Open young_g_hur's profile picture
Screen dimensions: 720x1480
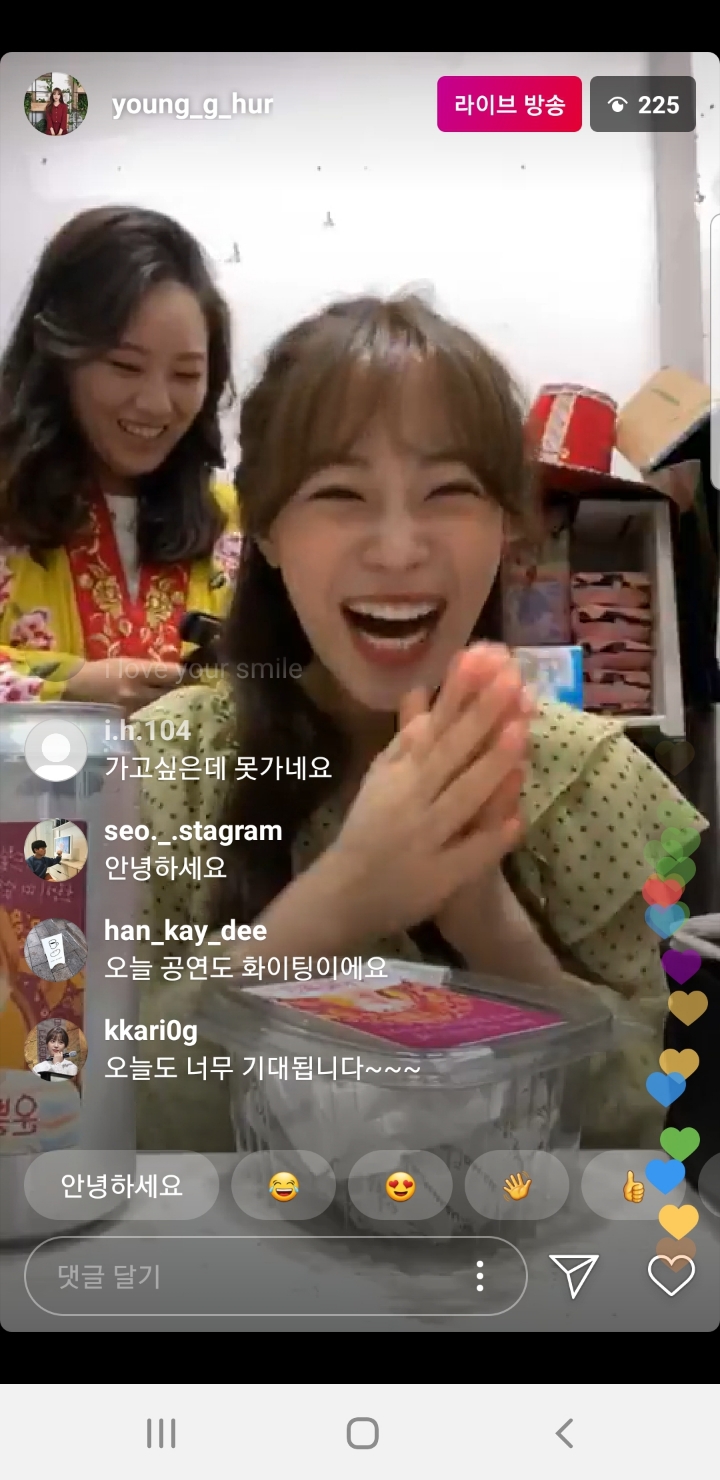[56, 104]
